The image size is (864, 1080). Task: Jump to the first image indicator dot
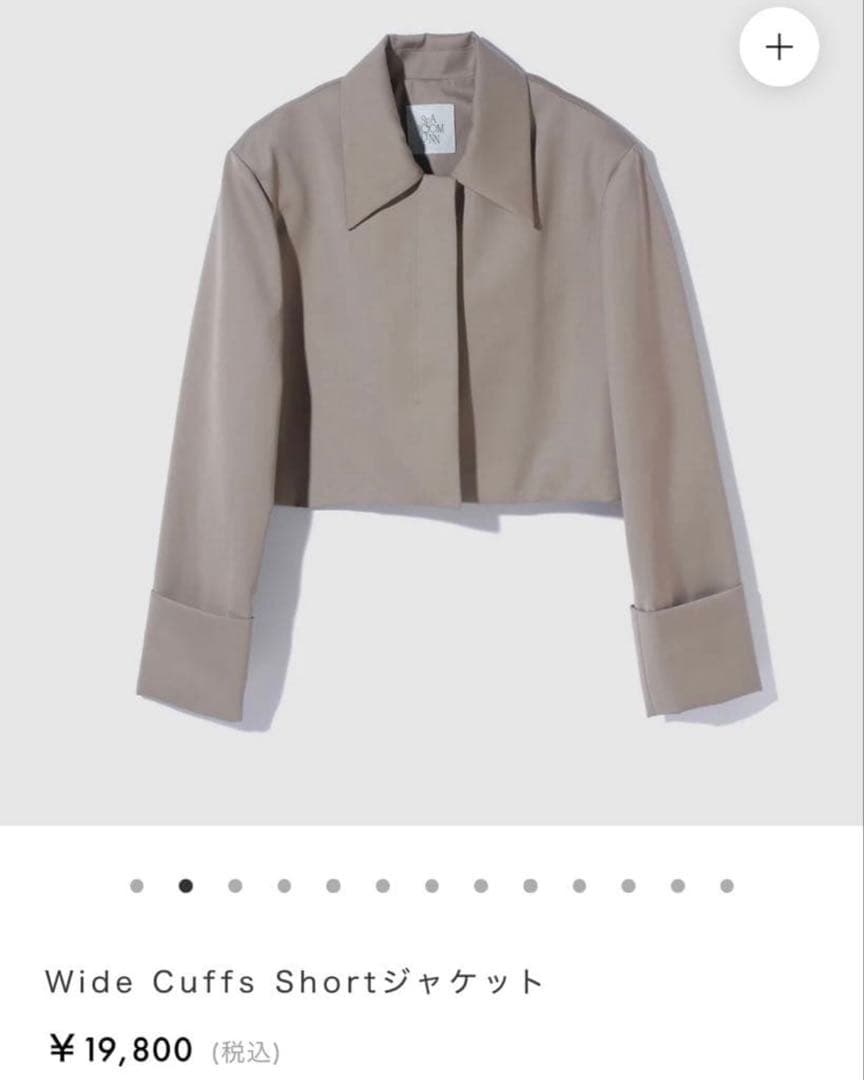point(137,885)
